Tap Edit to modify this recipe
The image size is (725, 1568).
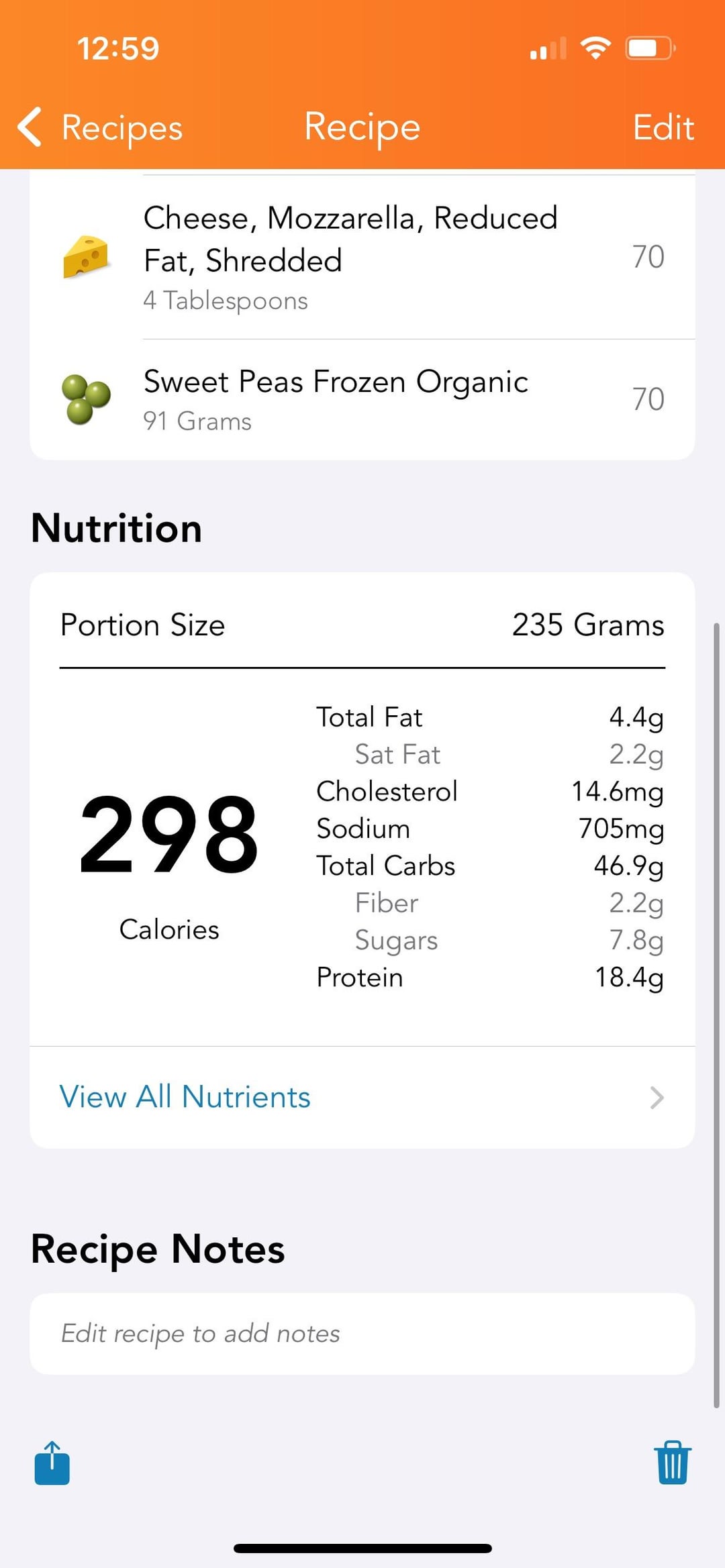pos(663,127)
